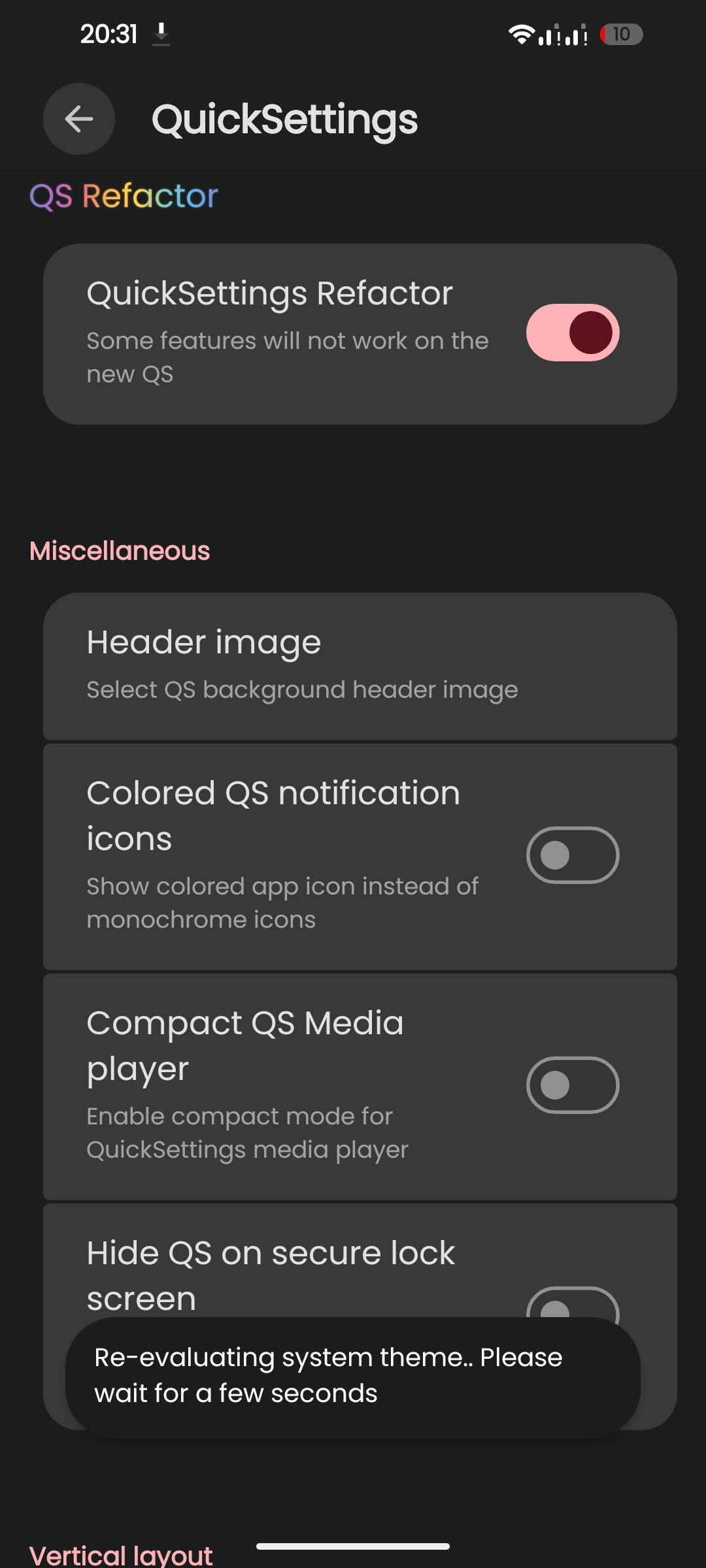Open the Header image setting
Screen dimensions: 706x1568
point(360,666)
